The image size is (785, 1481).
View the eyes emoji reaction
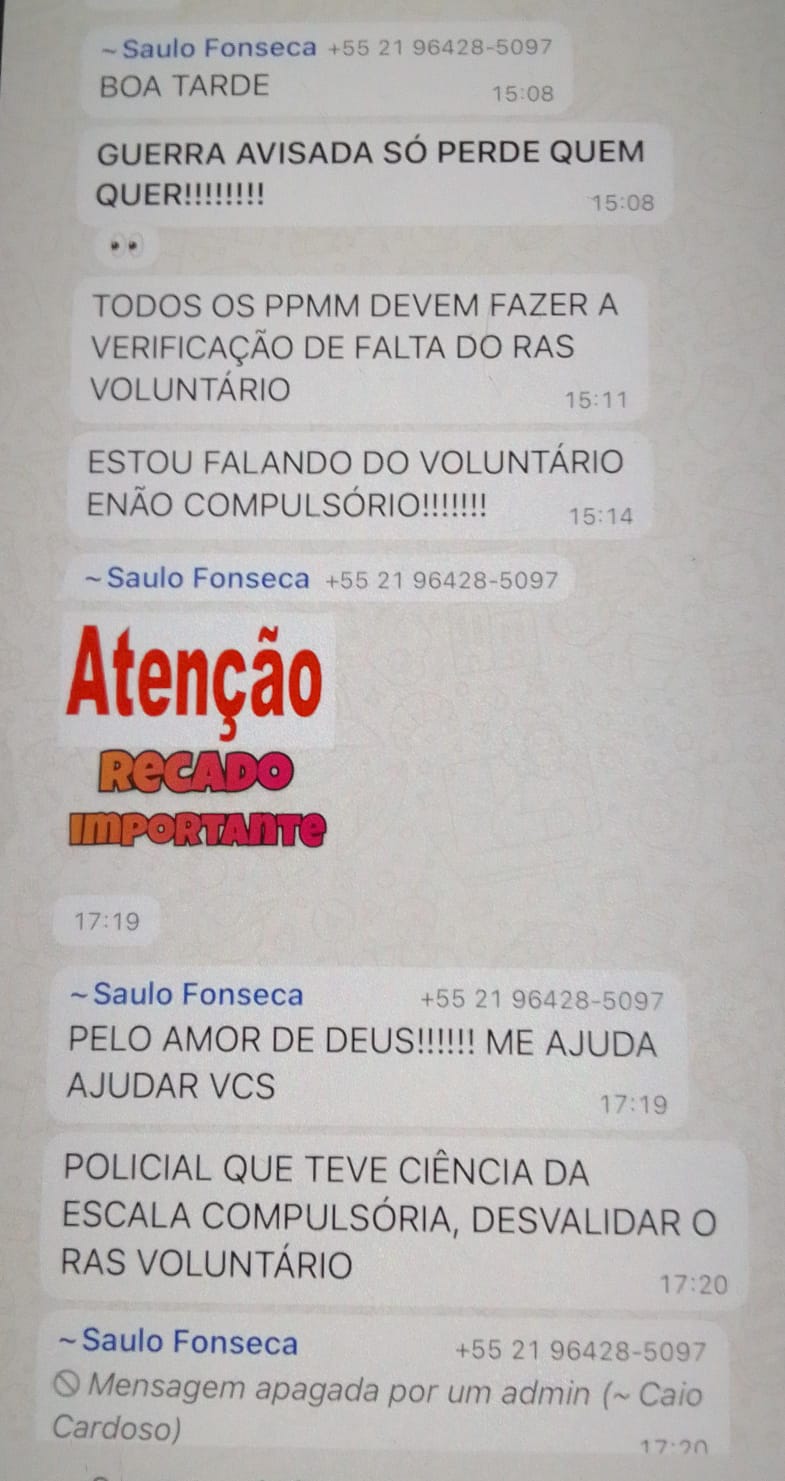127,245
